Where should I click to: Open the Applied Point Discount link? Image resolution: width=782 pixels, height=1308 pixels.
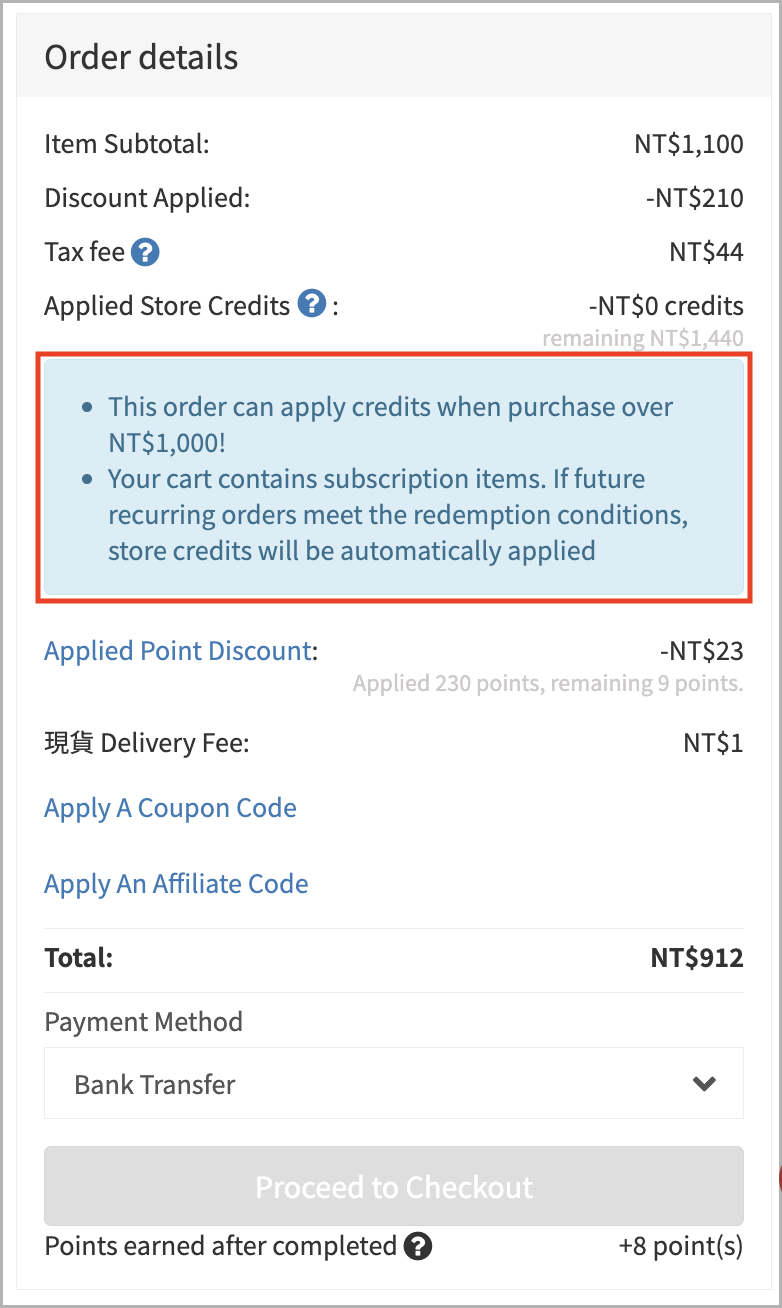178,651
